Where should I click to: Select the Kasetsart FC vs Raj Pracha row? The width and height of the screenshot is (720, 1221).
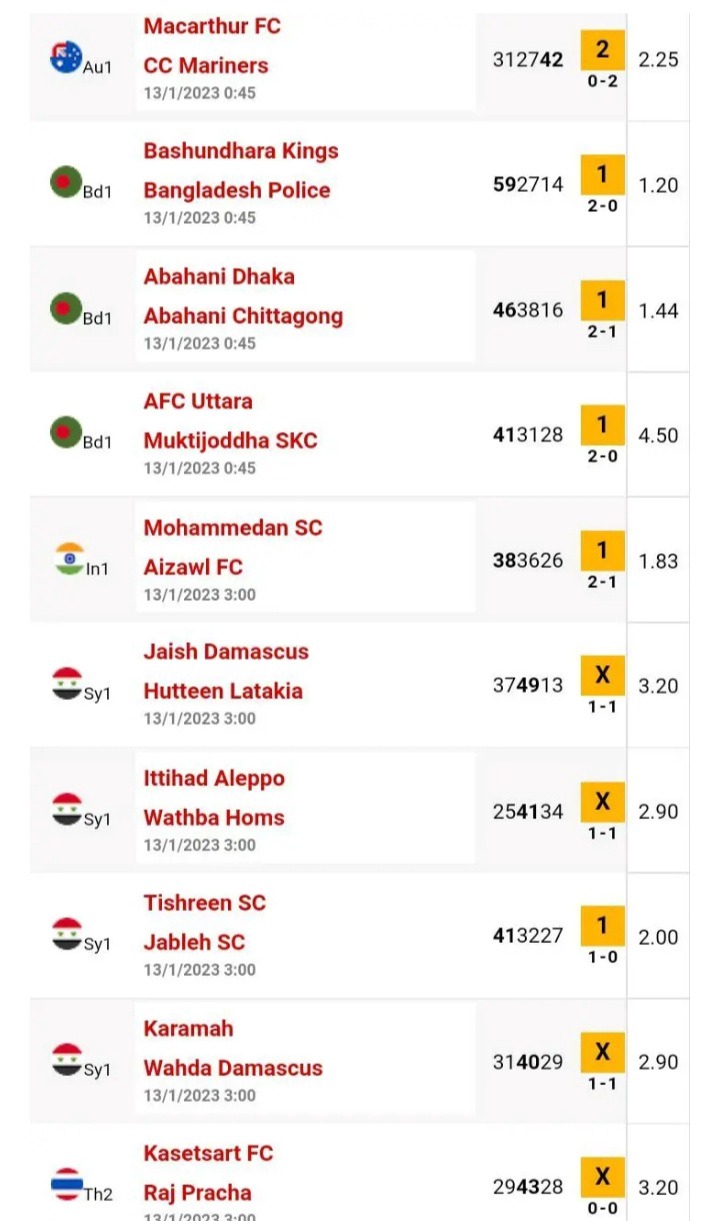click(359, 1173)
